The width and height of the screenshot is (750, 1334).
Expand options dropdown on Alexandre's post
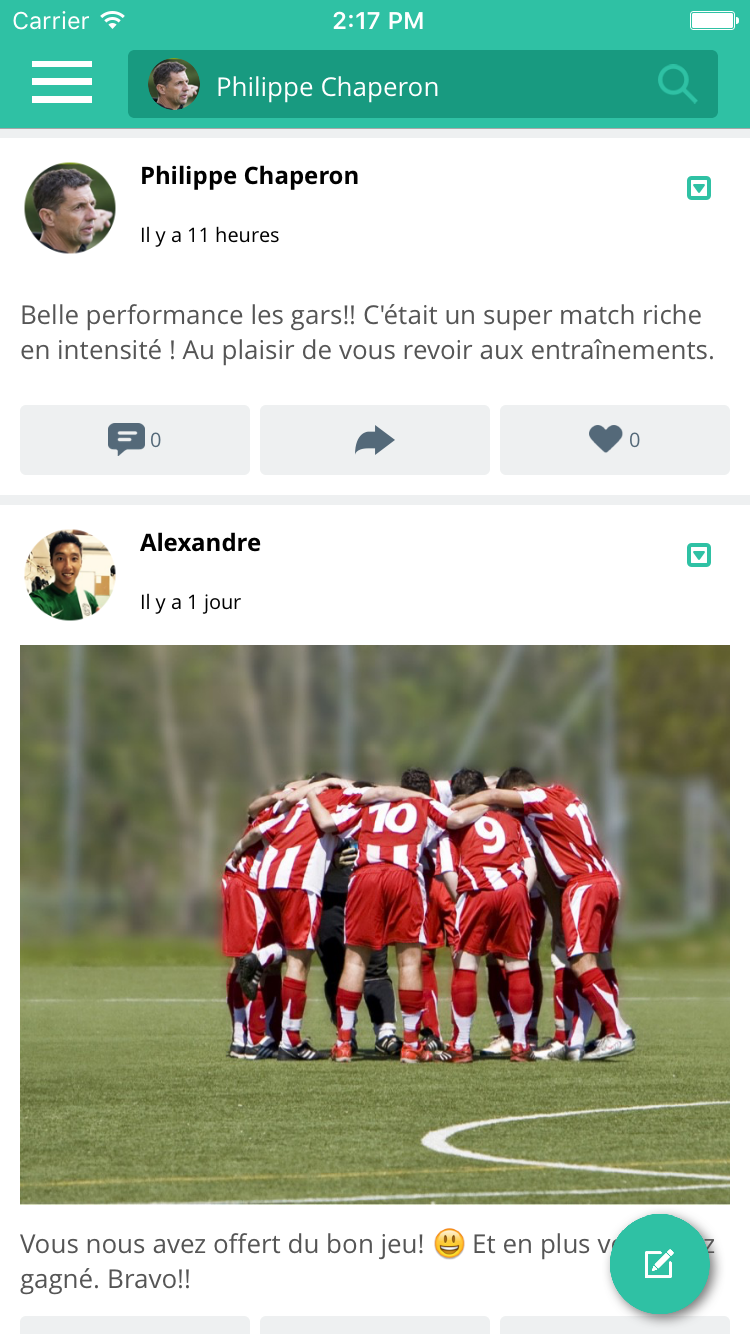699,555
